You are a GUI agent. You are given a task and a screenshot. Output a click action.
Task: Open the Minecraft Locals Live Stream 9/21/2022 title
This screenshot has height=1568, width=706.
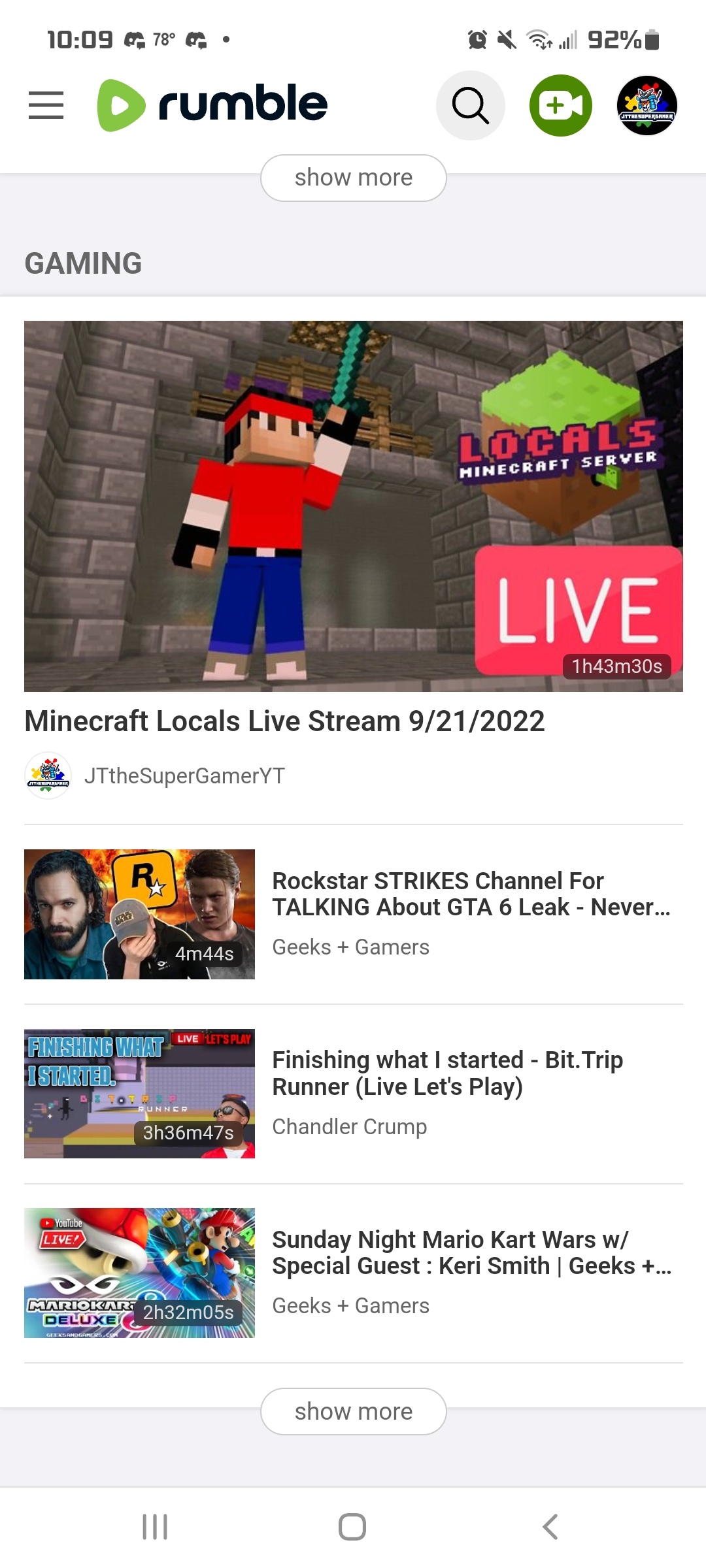coord(284,721)
